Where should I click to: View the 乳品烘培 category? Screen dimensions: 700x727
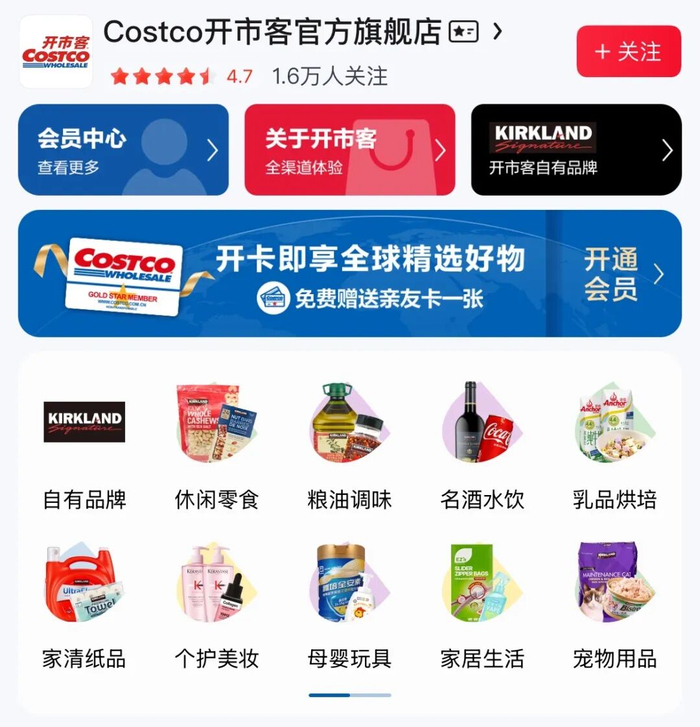615,445
